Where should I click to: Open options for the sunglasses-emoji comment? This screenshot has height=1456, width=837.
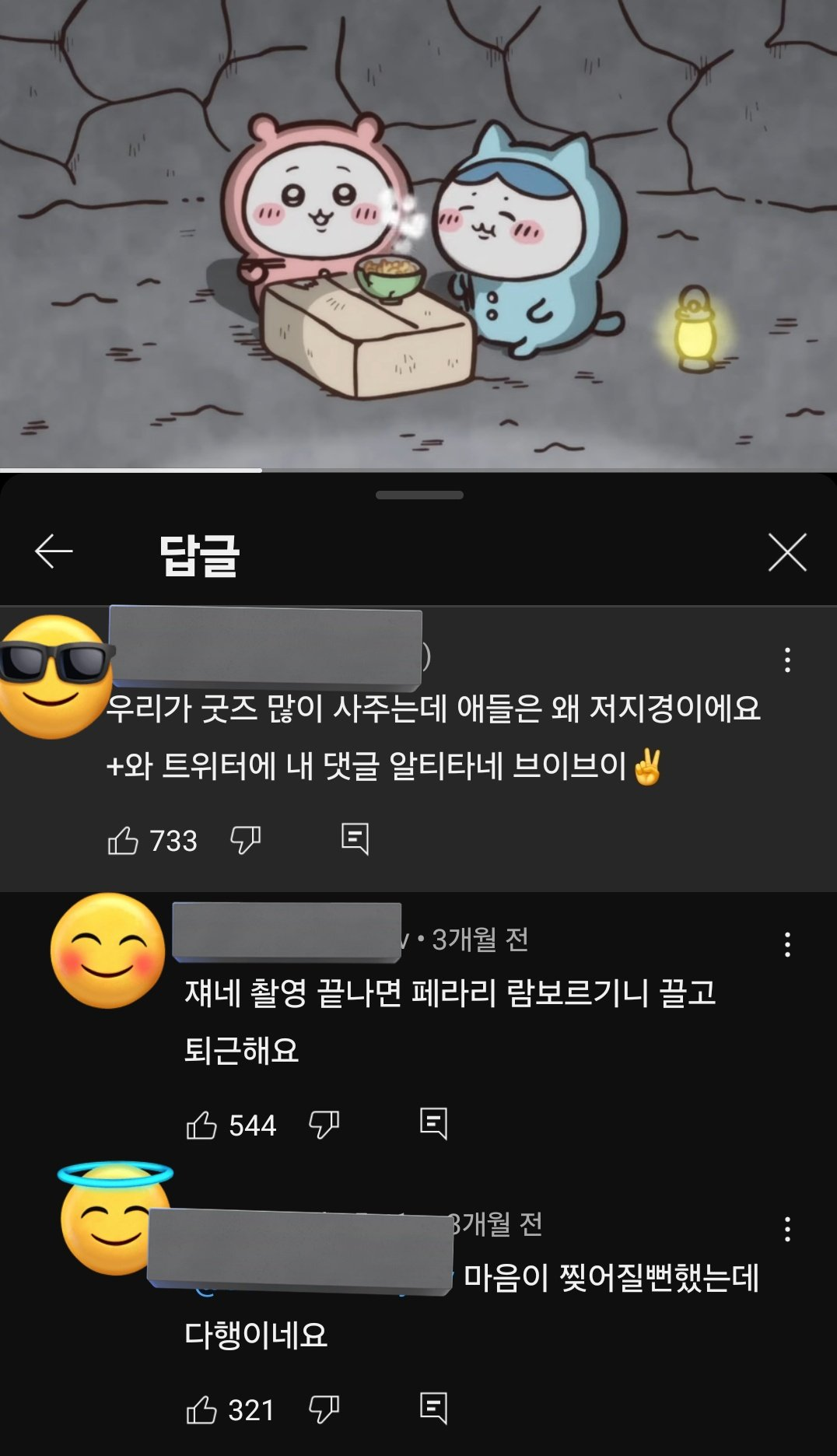click(787, 660)
